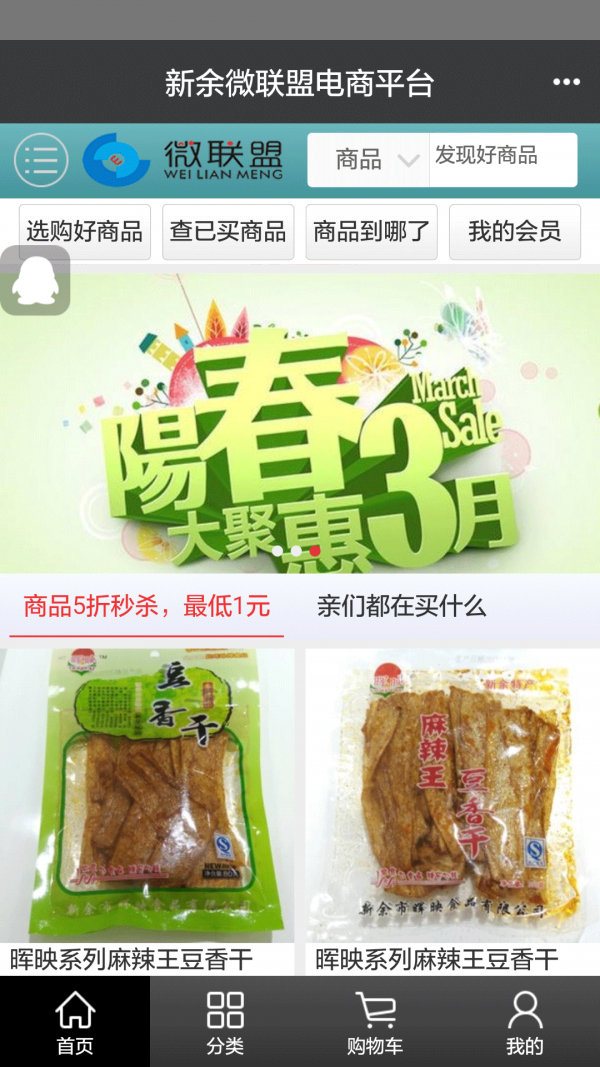The image size is (600, 1067).
Task: Open the three-dot overflow menu
Action: tap(566, 82)
